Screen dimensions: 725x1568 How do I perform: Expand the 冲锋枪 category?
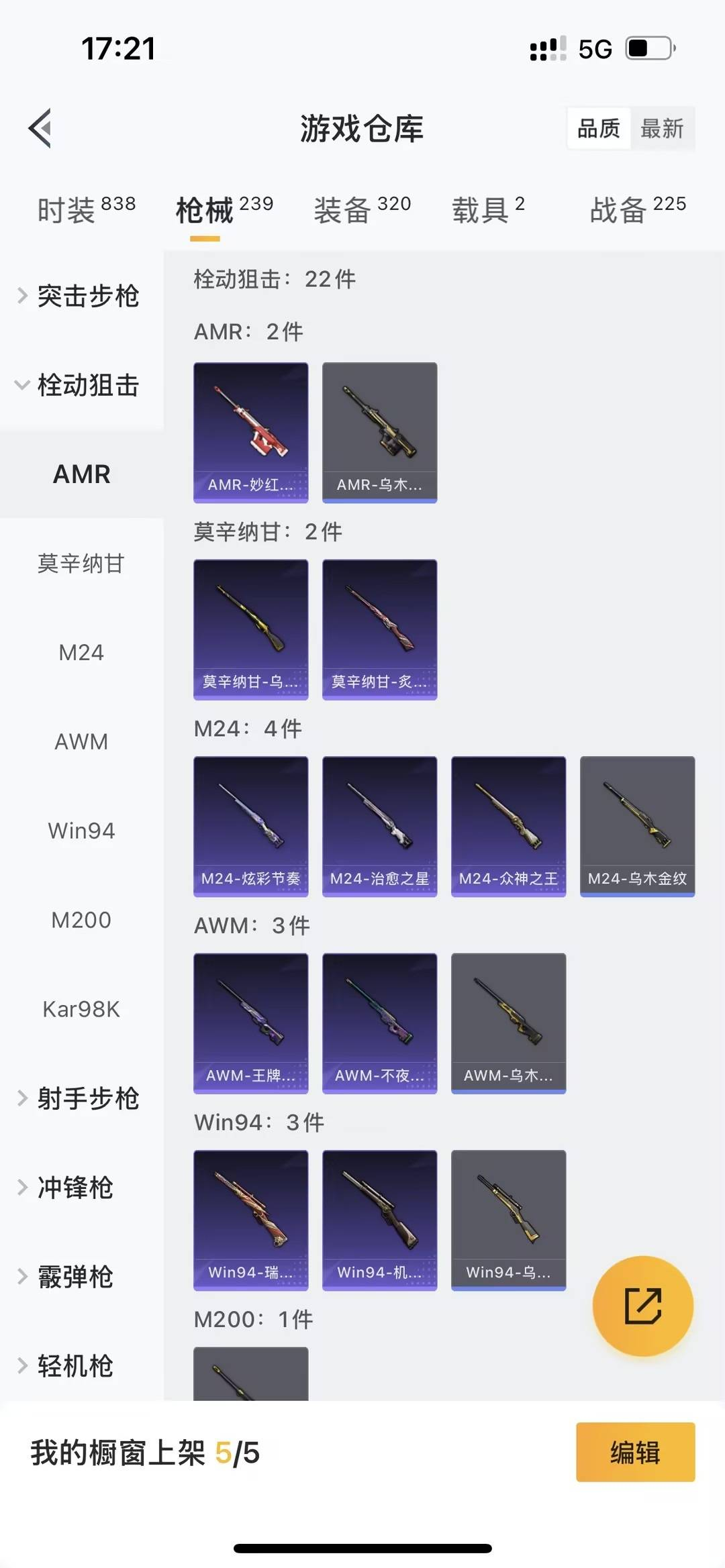tap(74, 1188)
